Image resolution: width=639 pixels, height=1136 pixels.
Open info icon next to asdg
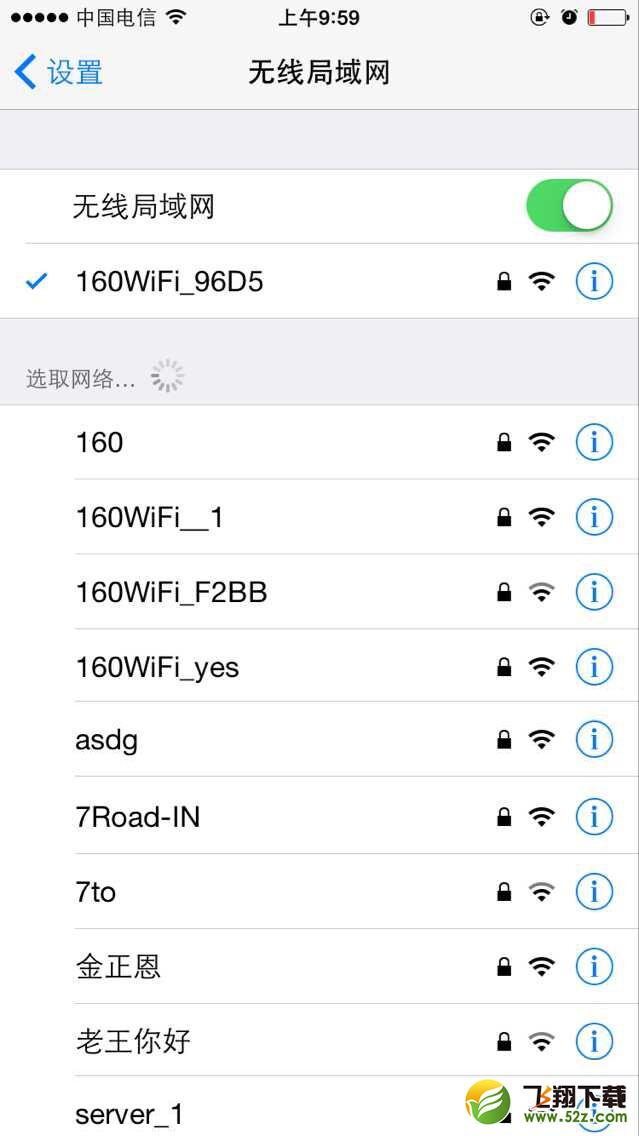[x=594, y=740]
